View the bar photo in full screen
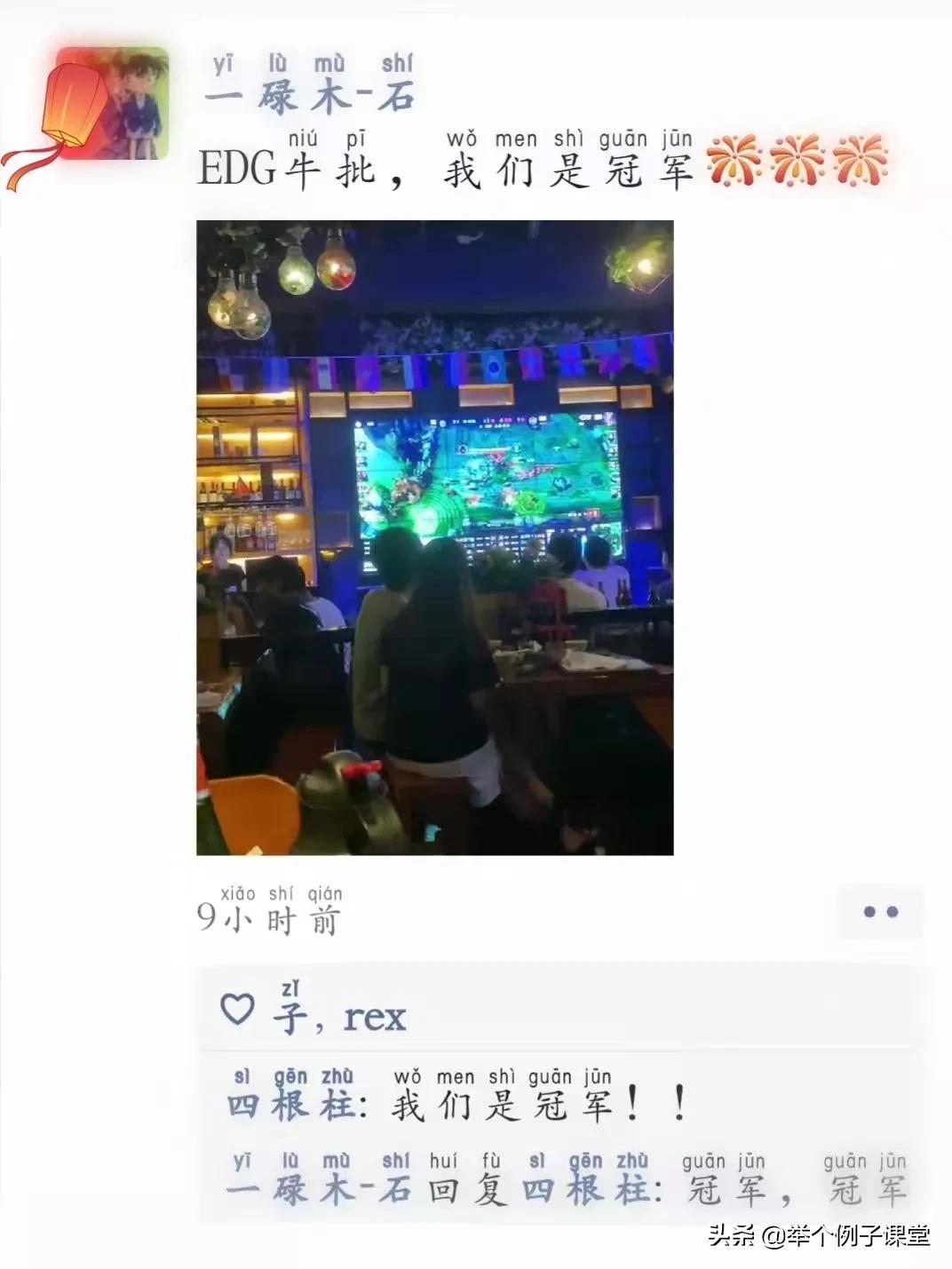The height and width of the screenshot is (1269, 952). click(434, 537)
